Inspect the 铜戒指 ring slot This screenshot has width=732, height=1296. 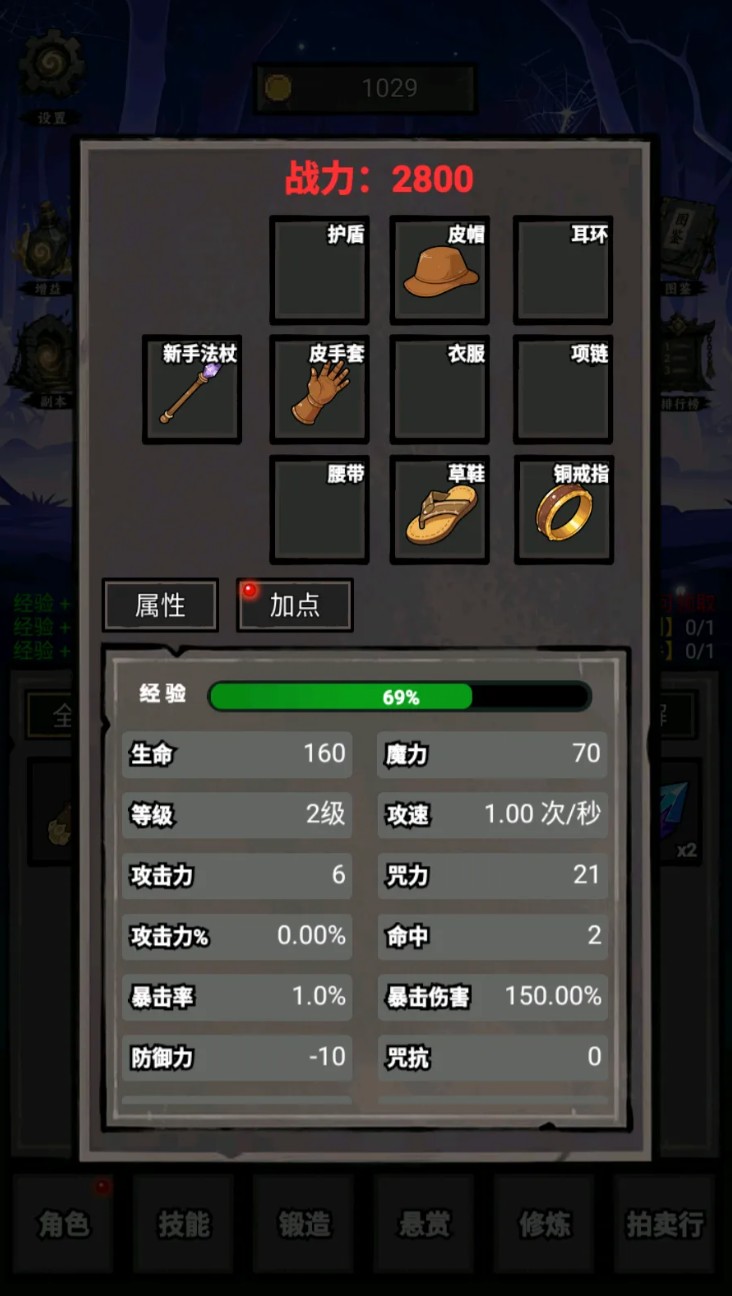click(x=563, y=509)
